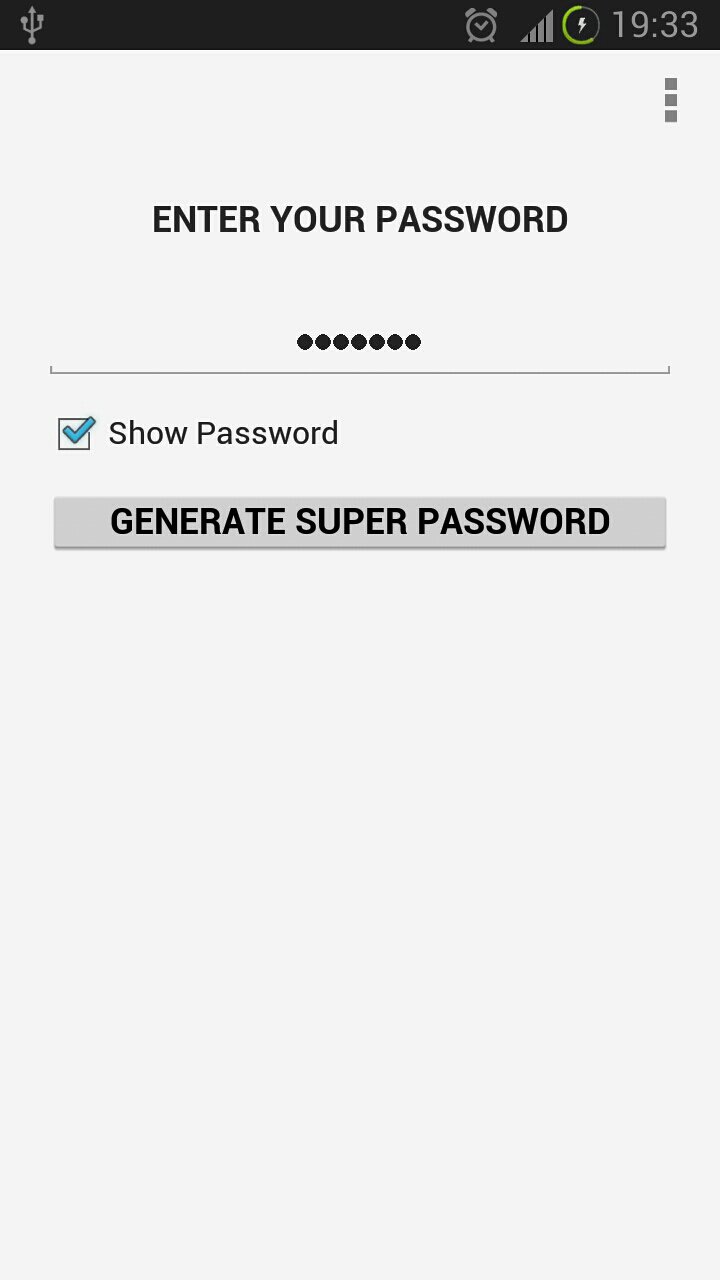The width and height of the screenshot is (720, 1280).
Task: Tap the alarm icon next to signal bars
Action: pyautogui.click(x=479, y=24)
